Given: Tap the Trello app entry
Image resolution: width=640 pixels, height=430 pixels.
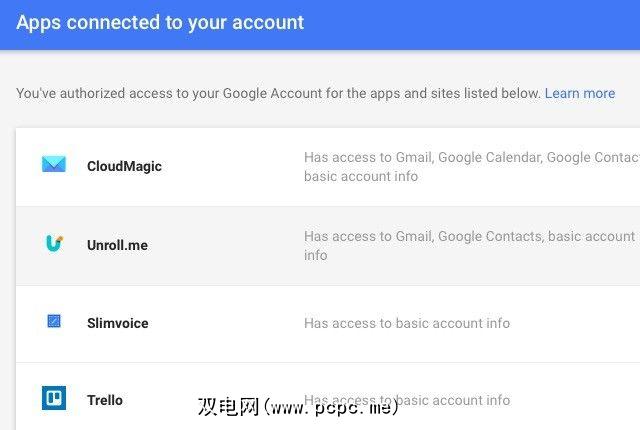Looking at the screenshot, I should (104, 400).
